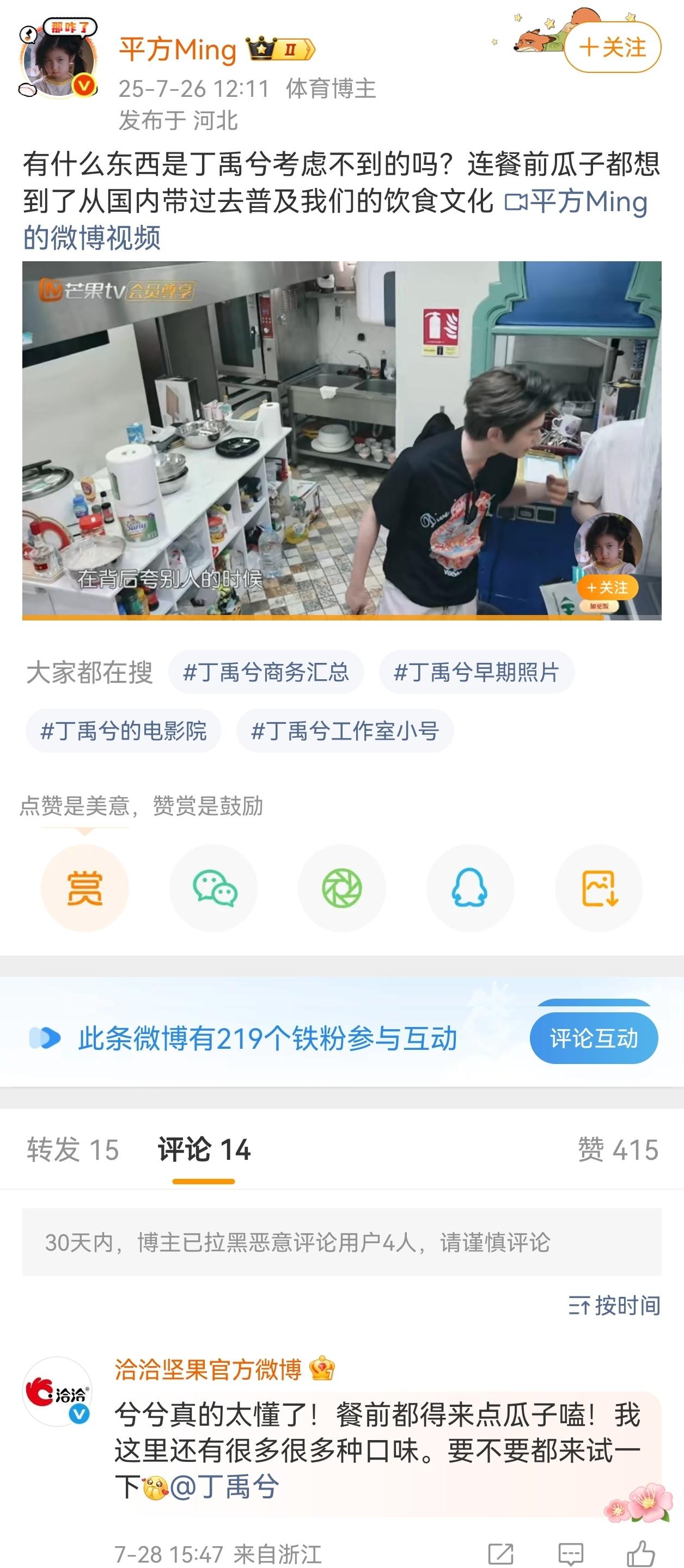Search the #丁禹兮工作室小号 chip

(345, 730)
